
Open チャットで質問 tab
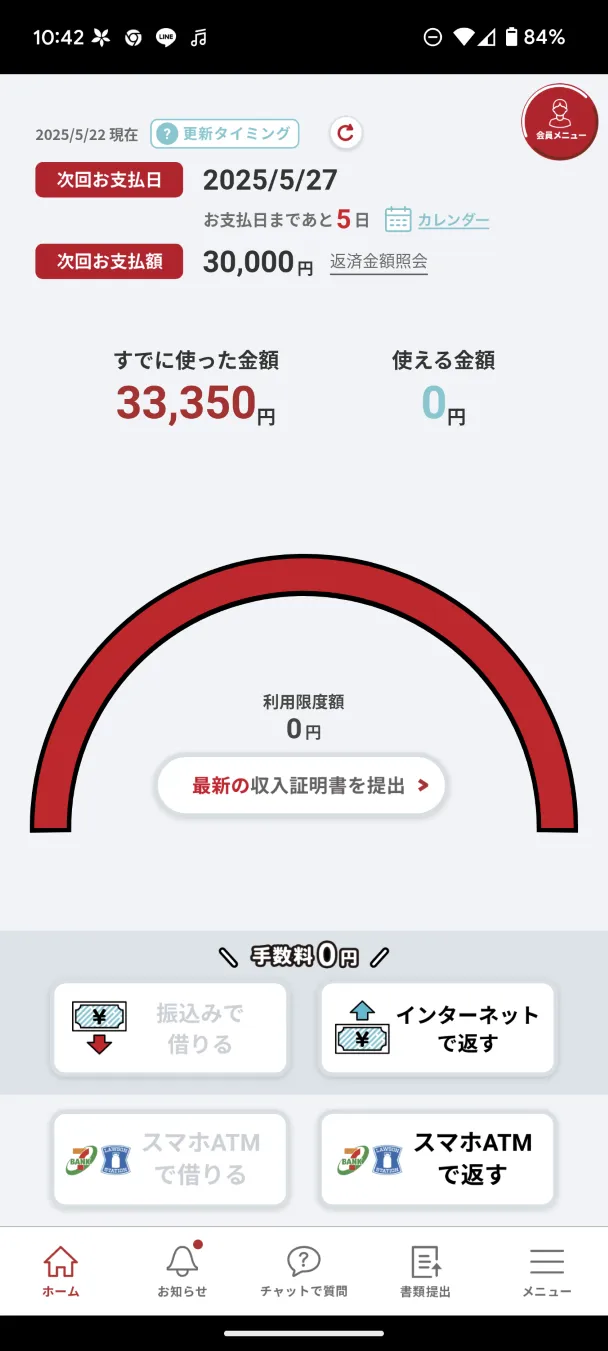tap(304, 1271)
